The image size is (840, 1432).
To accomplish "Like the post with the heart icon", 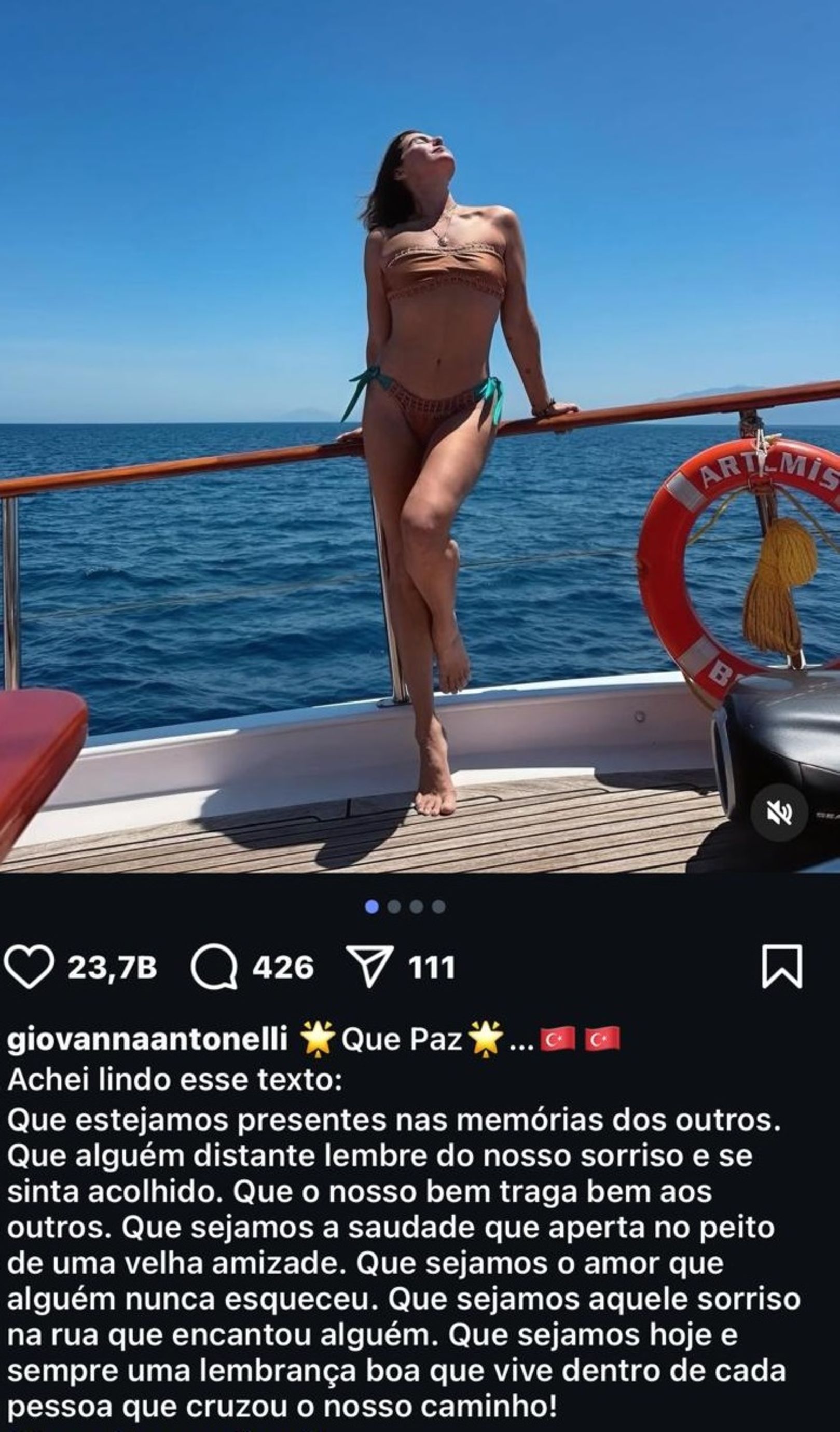I will tap(29, 967).
